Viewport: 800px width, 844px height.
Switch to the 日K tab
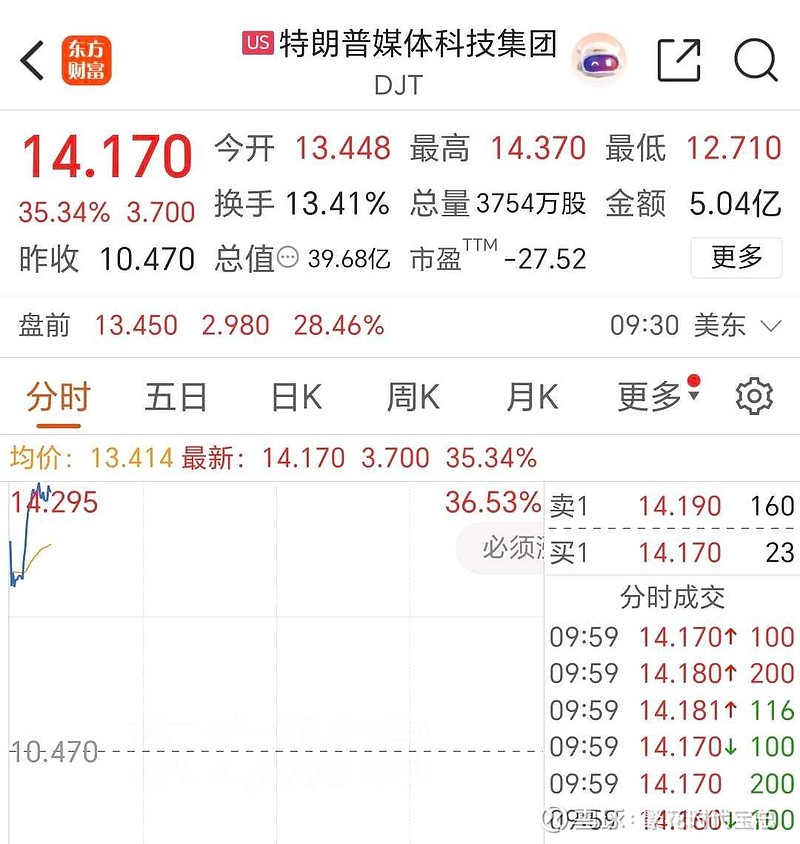coord(293,396)
